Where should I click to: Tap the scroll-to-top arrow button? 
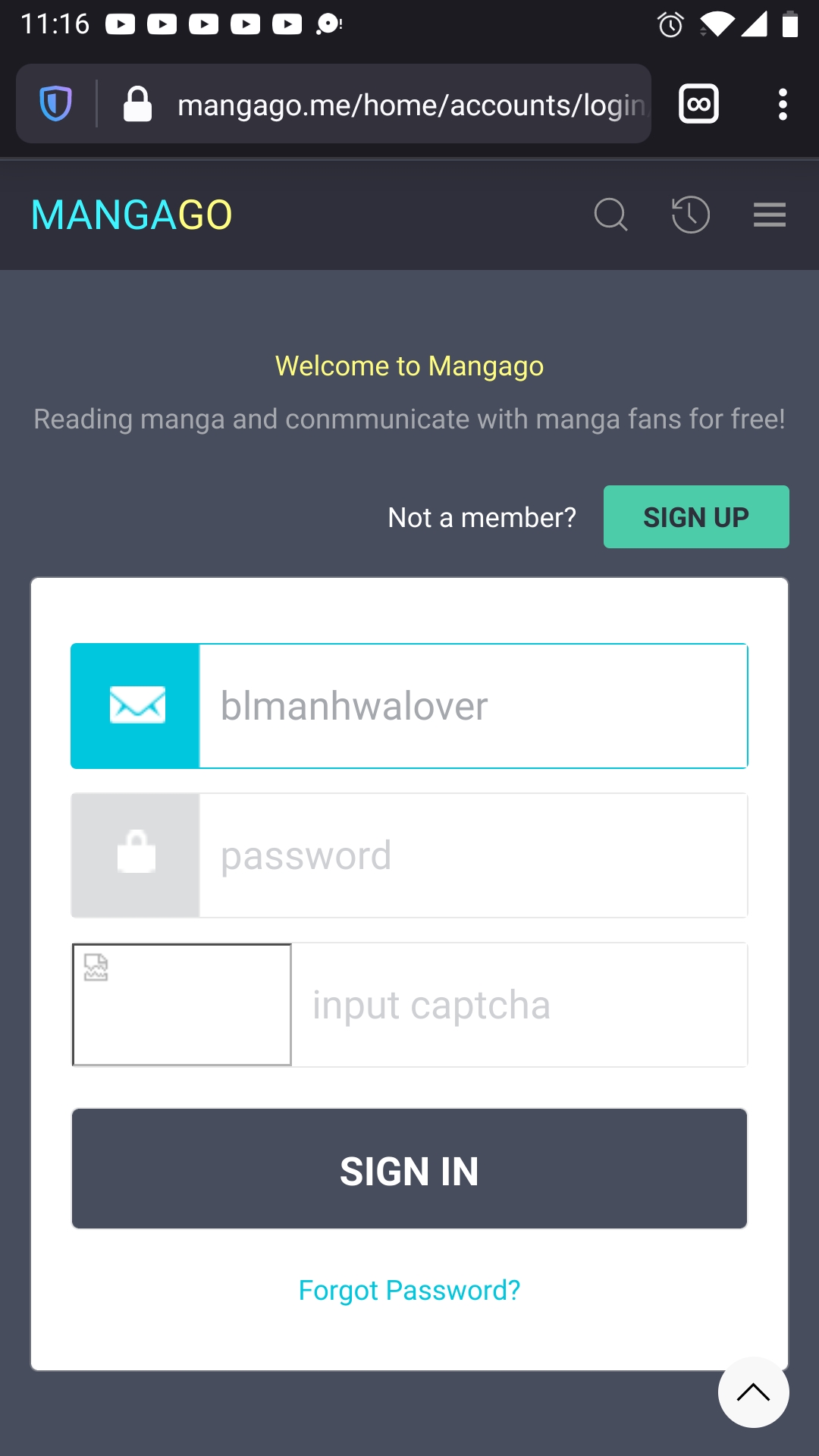753,1392
